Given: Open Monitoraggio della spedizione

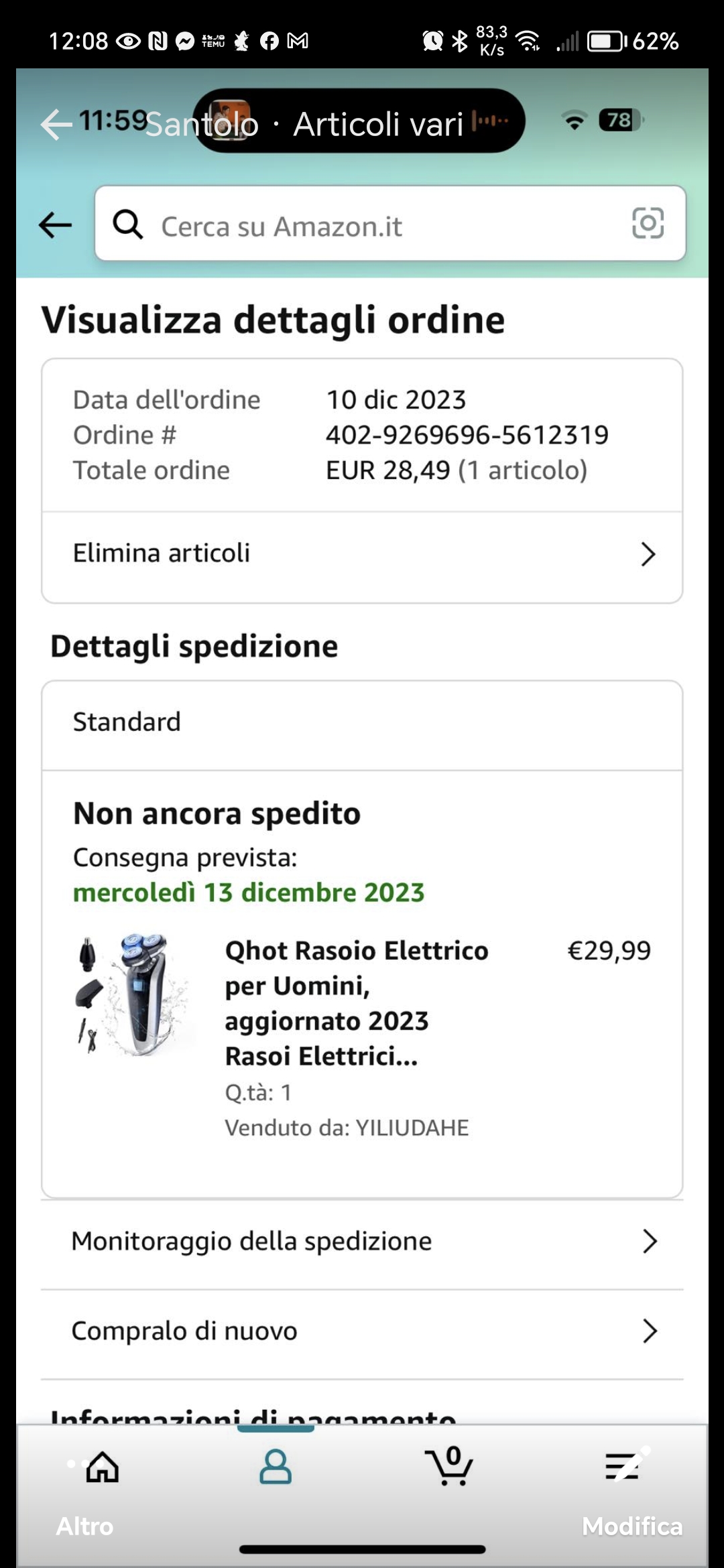Looking at the screenshot, I should (362, 1242).
